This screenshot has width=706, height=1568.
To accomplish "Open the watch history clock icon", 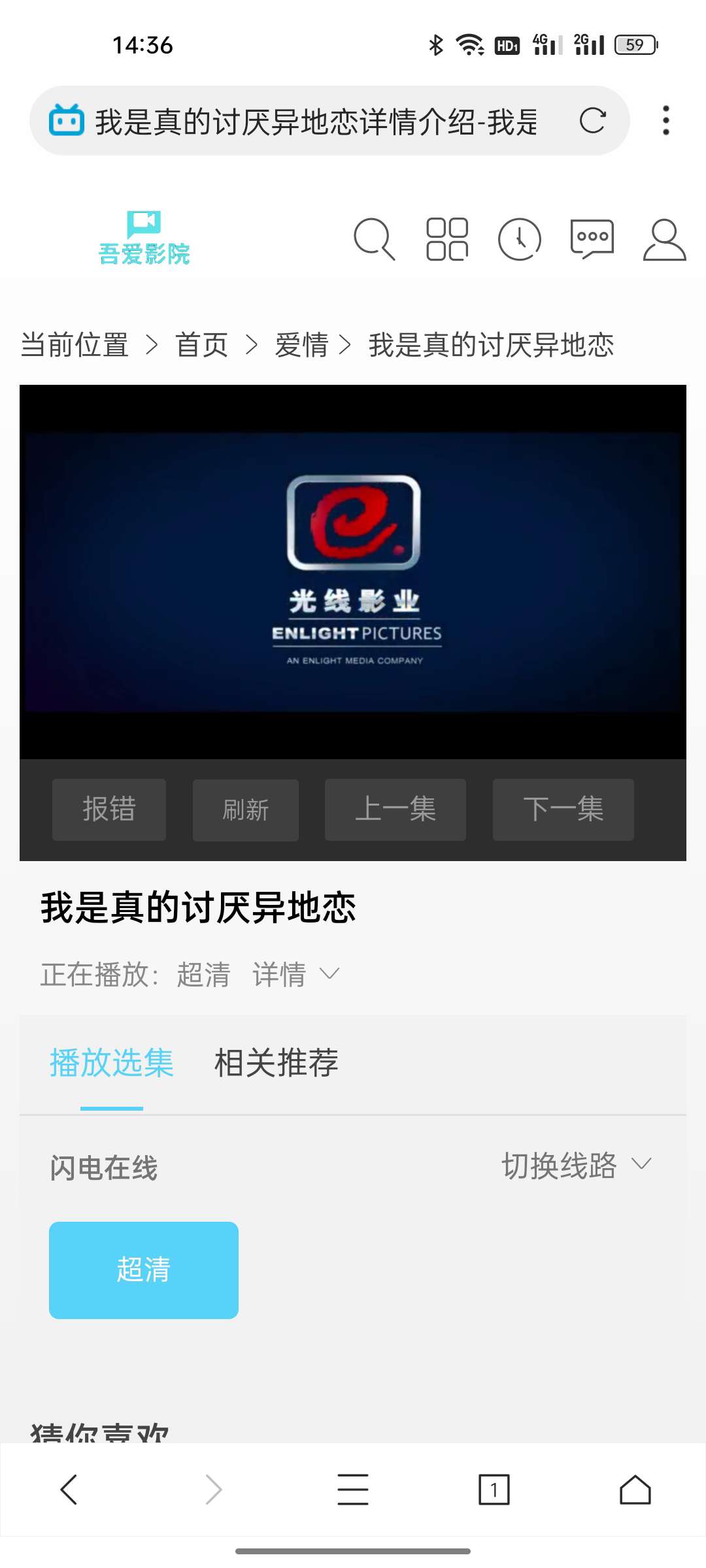I will [x=520, y=239].
